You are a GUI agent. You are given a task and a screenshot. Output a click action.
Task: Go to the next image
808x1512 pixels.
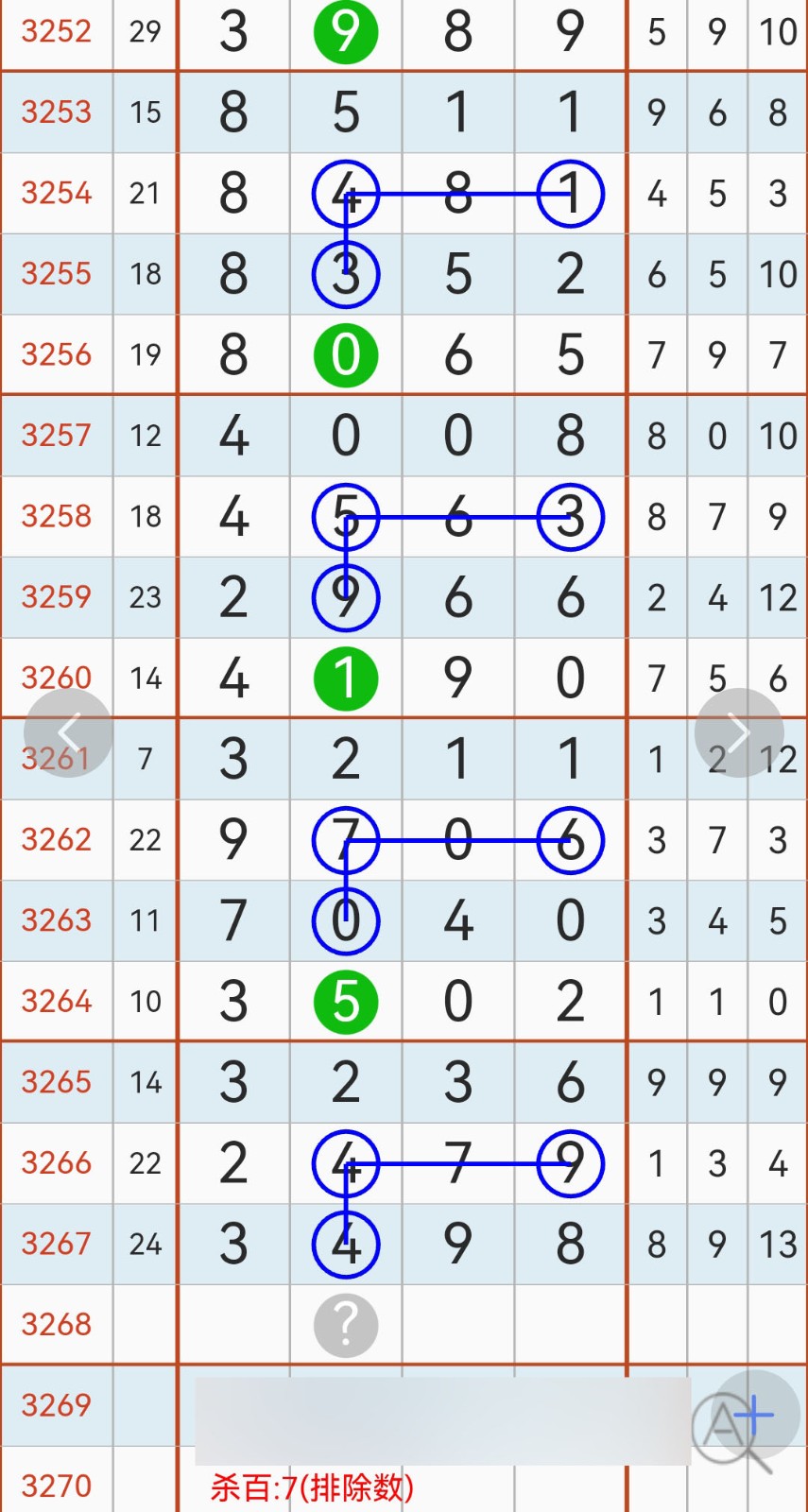coord(739,732)
